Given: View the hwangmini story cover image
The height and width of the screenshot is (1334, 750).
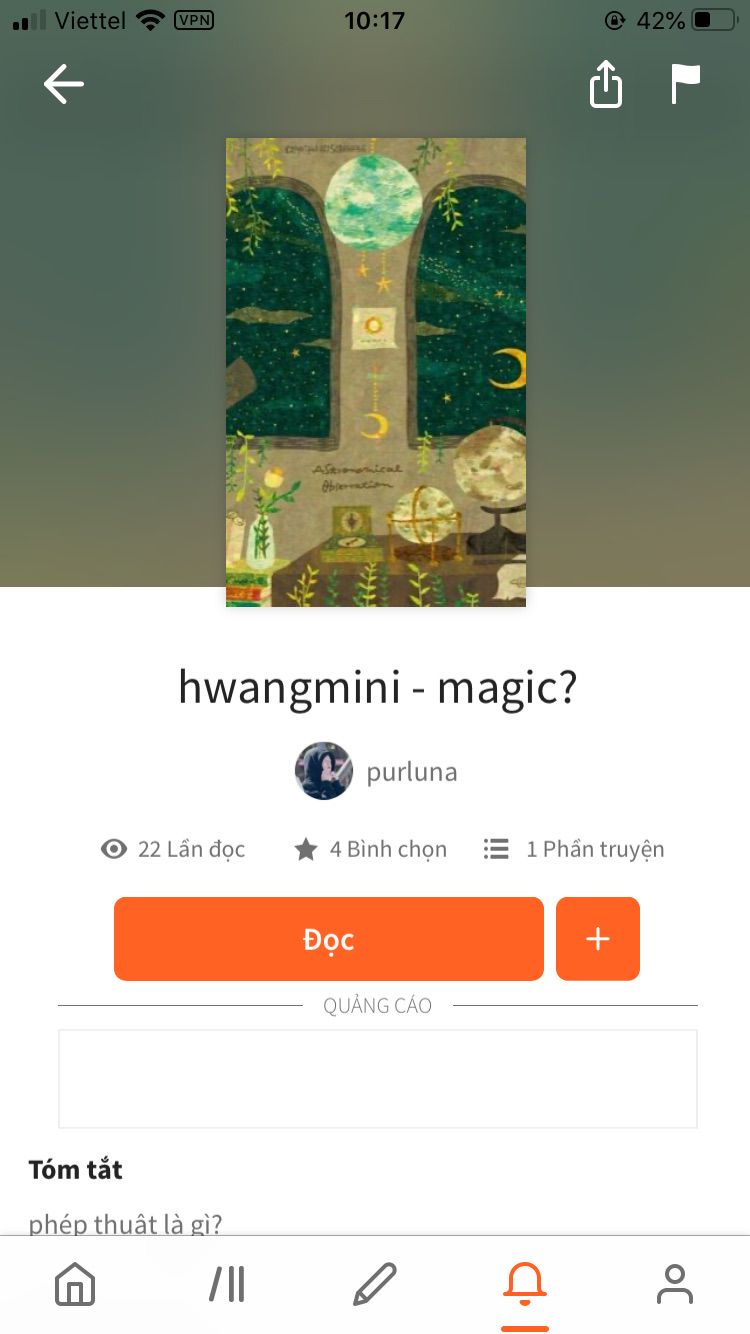Looking at the screenshot, I should tap(375, 372).
